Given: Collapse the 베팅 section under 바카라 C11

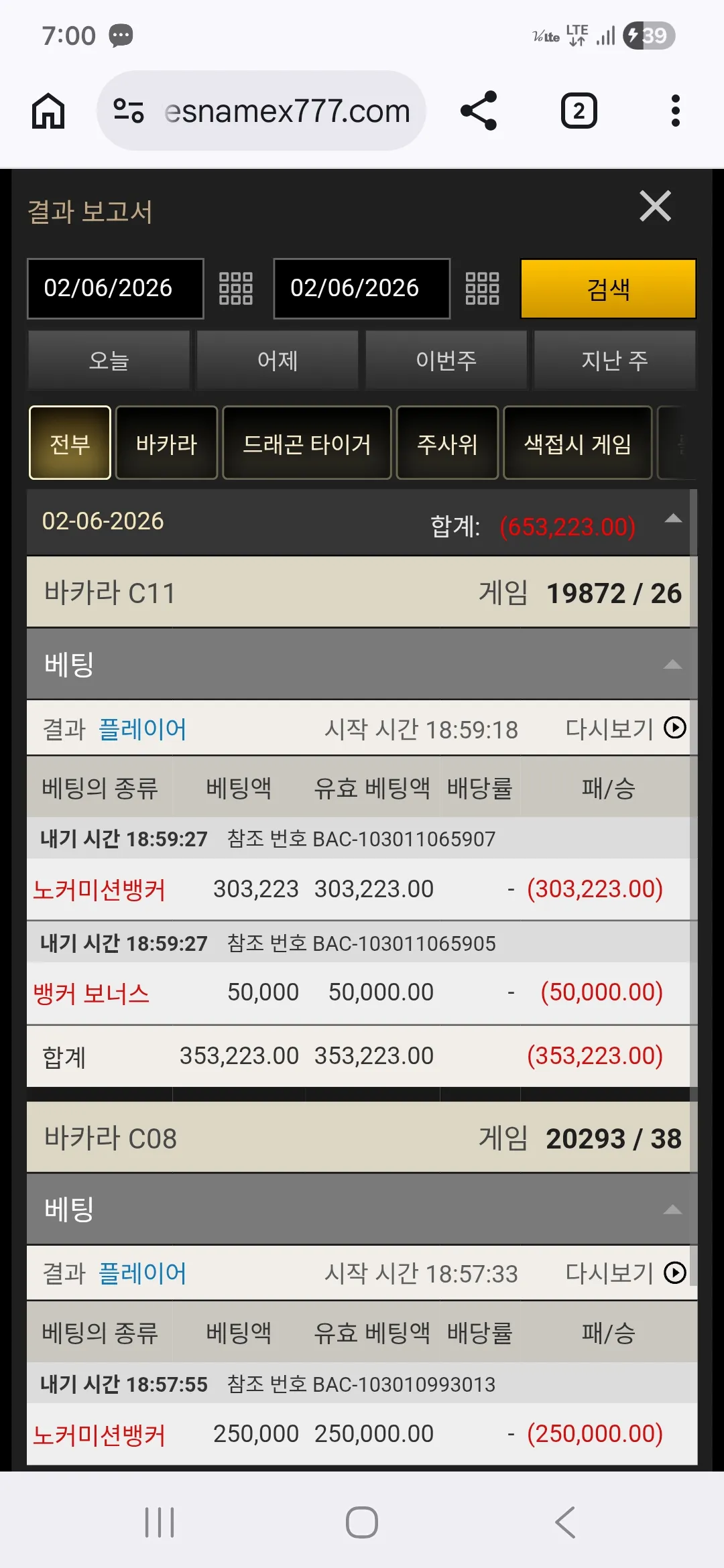Looking at the screenshot, I should (672, 665).
